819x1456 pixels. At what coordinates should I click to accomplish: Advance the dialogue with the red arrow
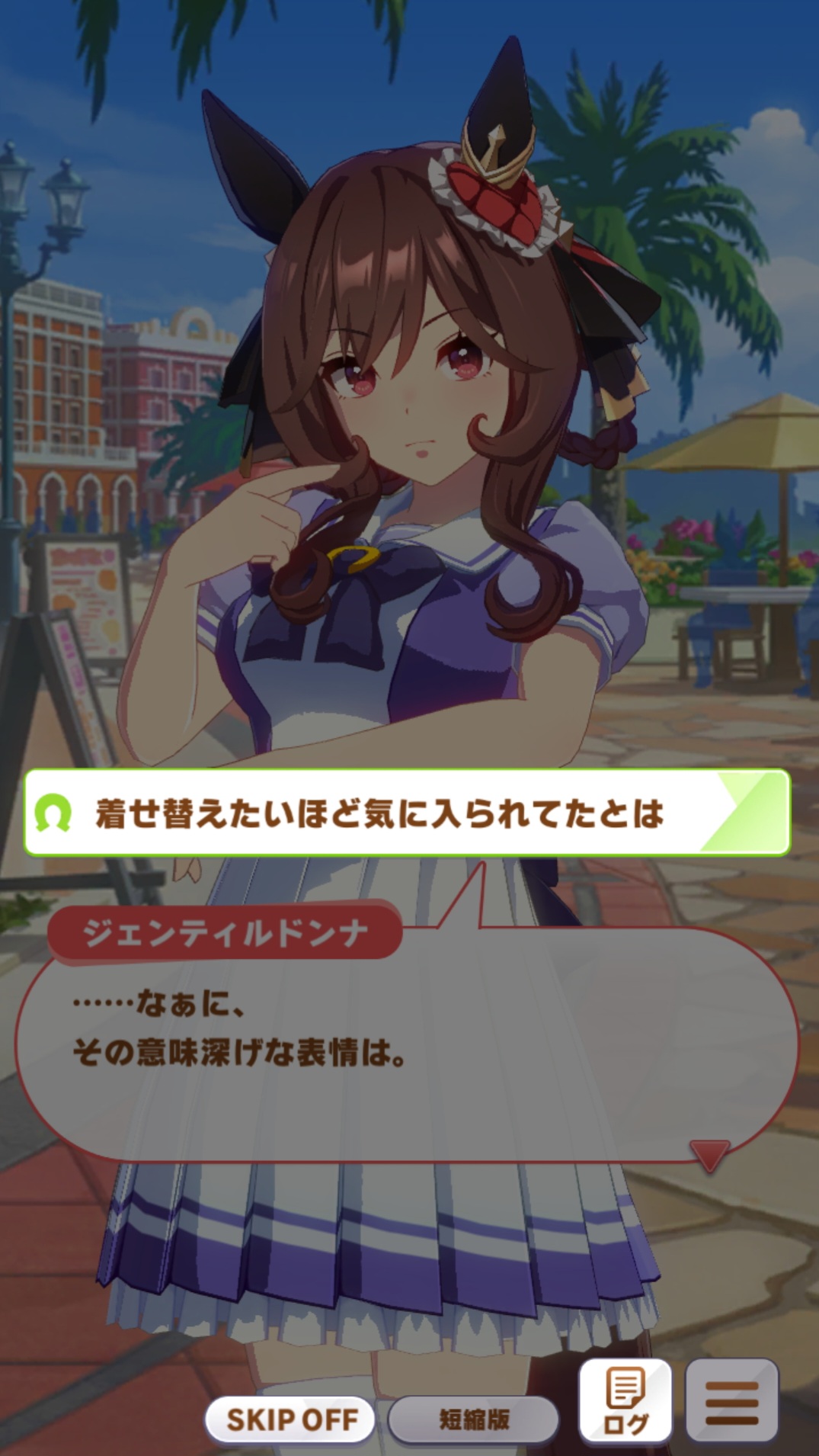click(x=709, y=1156)
